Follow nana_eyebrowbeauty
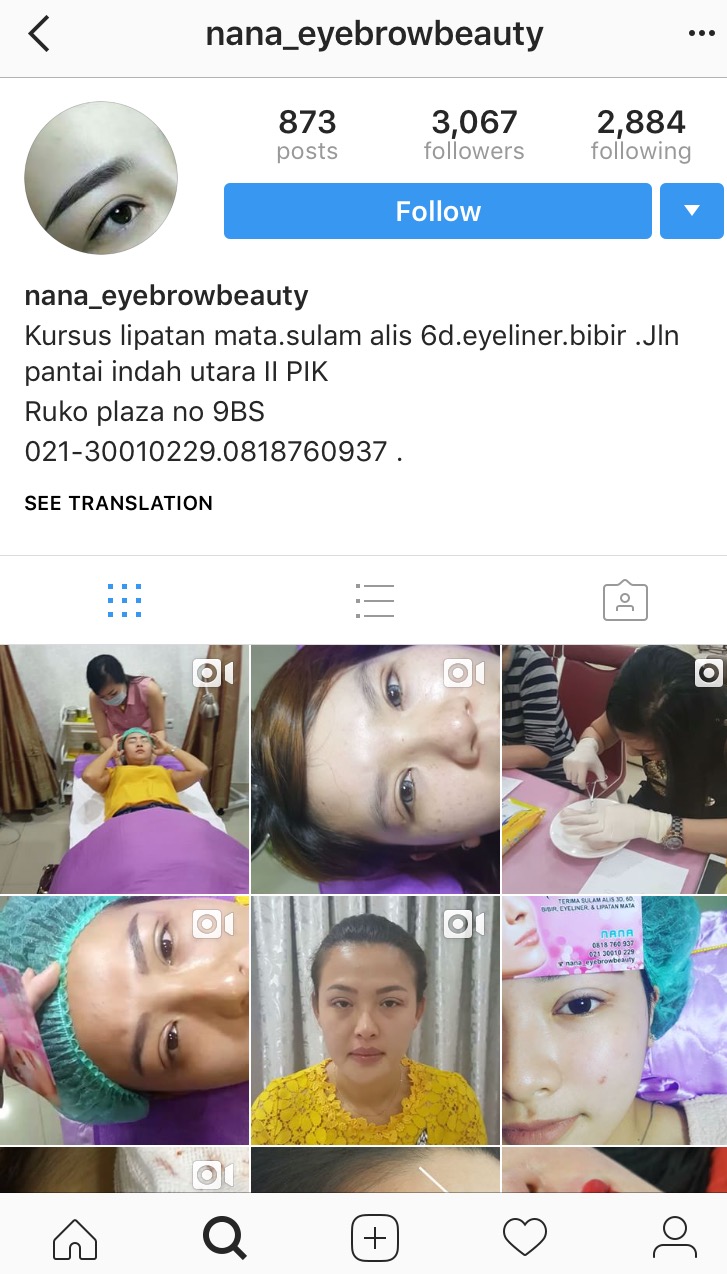The image size is (727, 1274). pos(437,211)
